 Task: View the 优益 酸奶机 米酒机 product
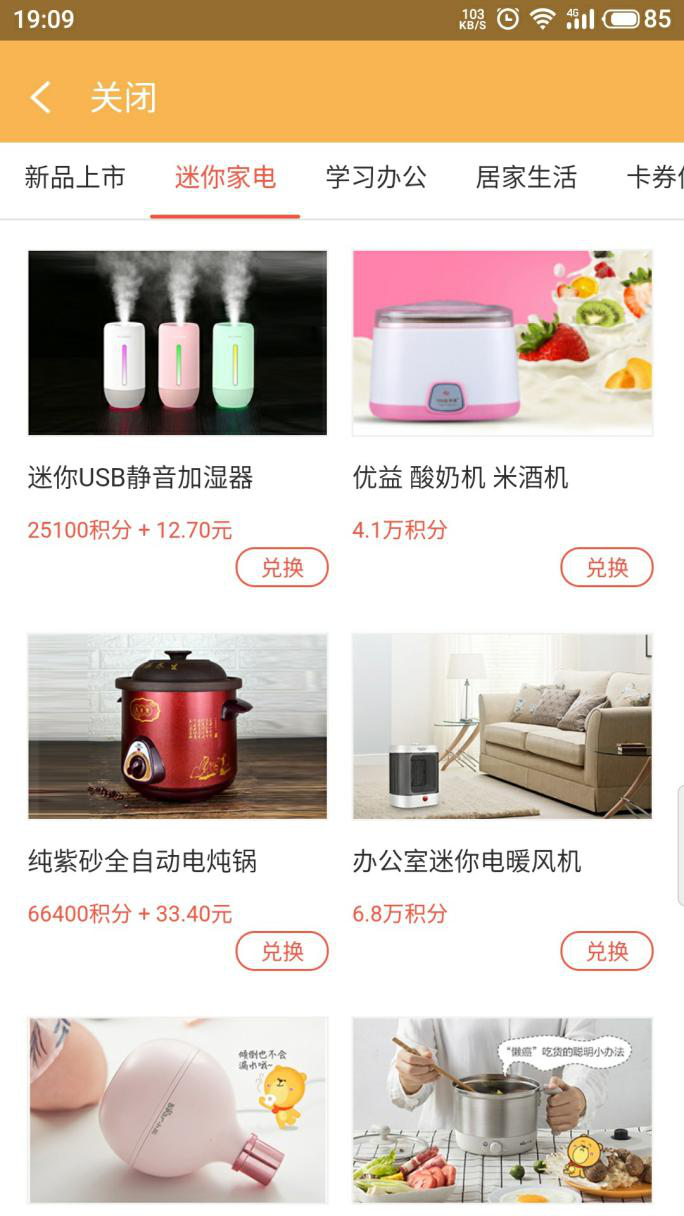(502, 343)
